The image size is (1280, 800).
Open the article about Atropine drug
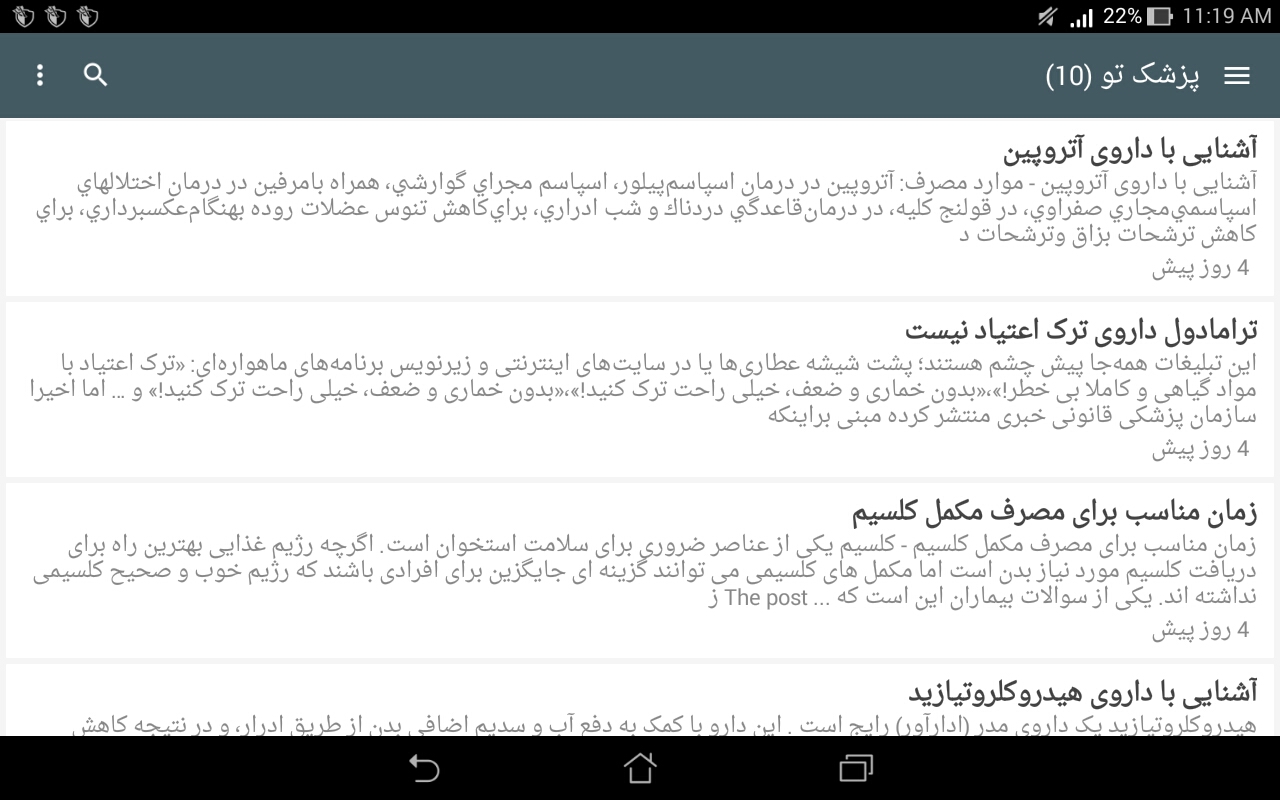(x=1130, y=151)
